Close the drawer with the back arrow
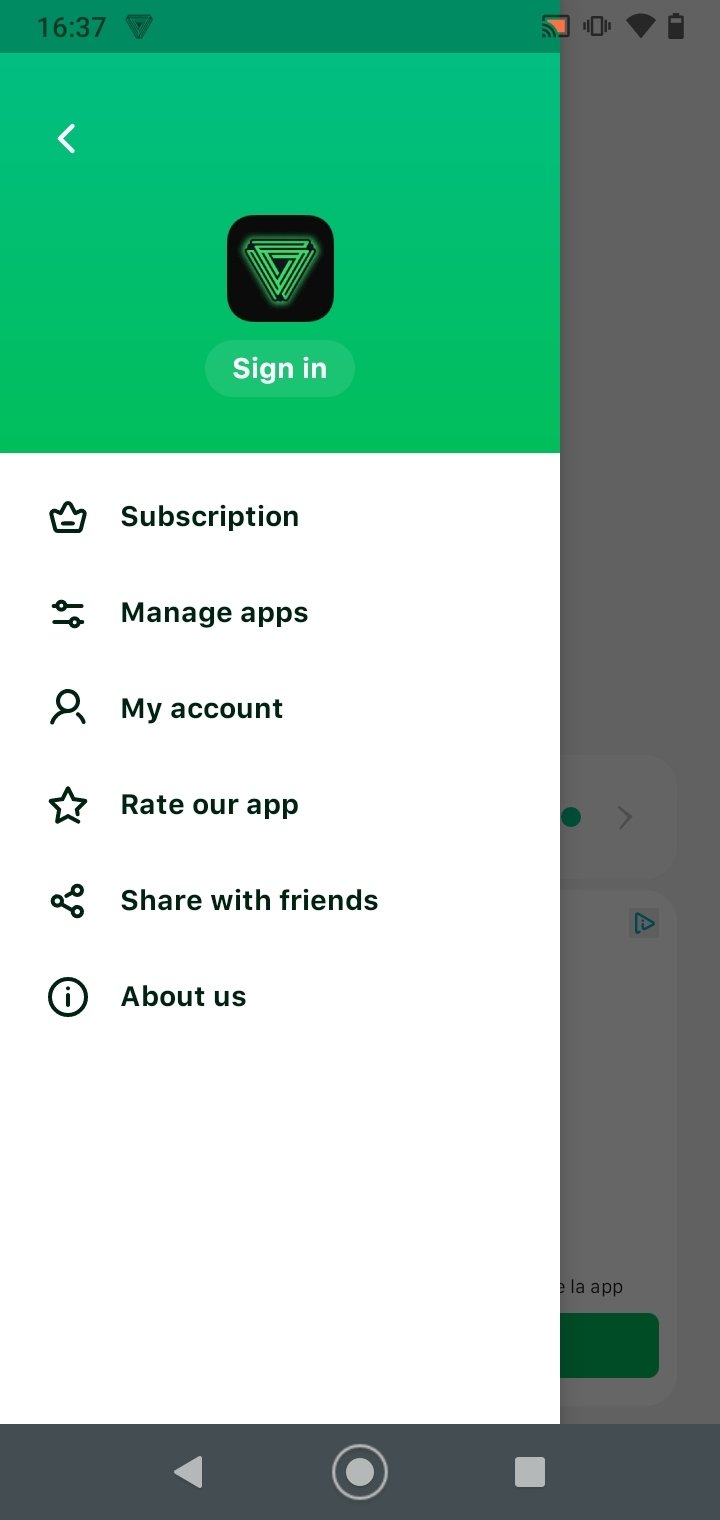720x1520 pixels. [67, 138]
